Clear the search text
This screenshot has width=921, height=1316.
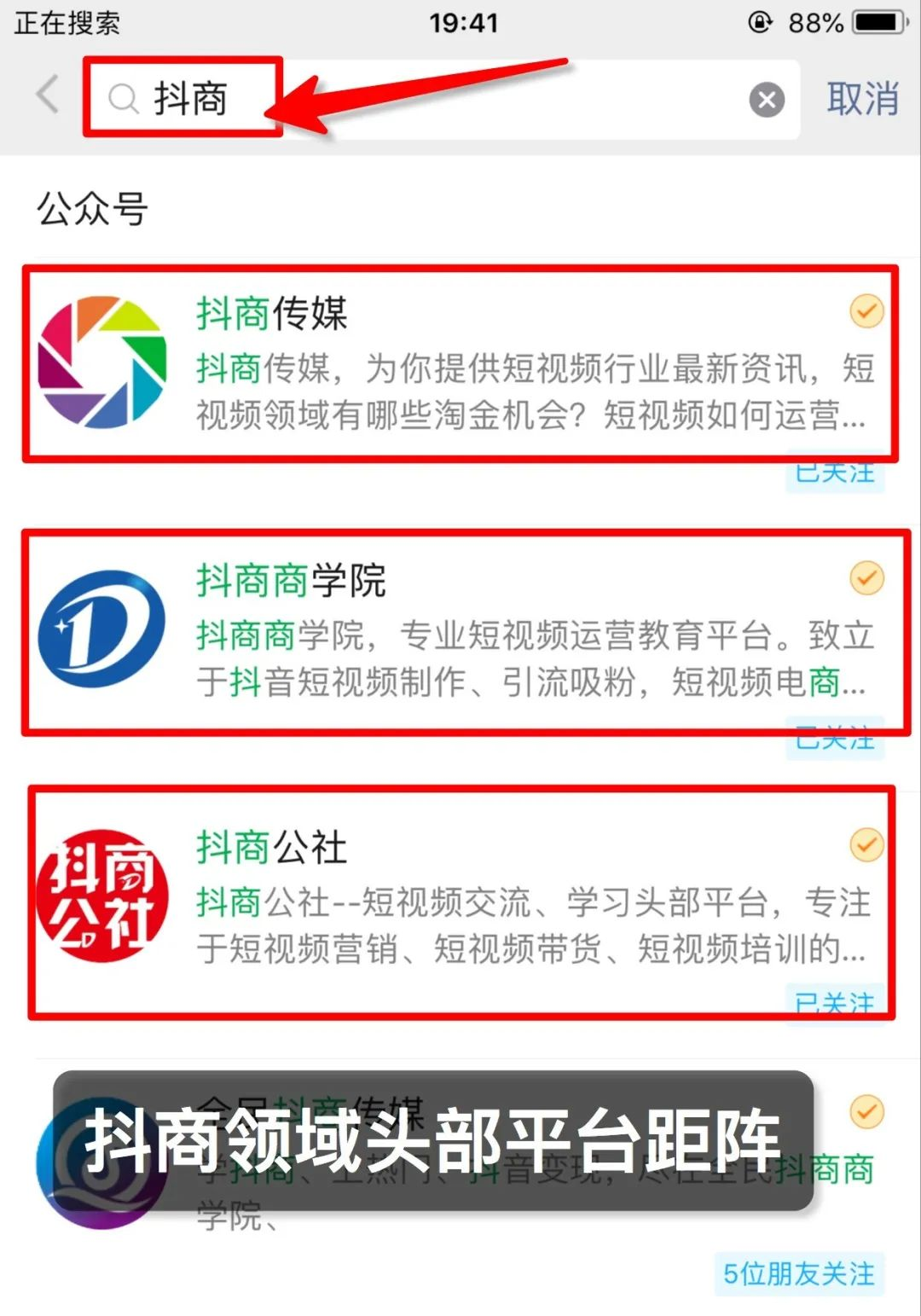click(766, 100)
